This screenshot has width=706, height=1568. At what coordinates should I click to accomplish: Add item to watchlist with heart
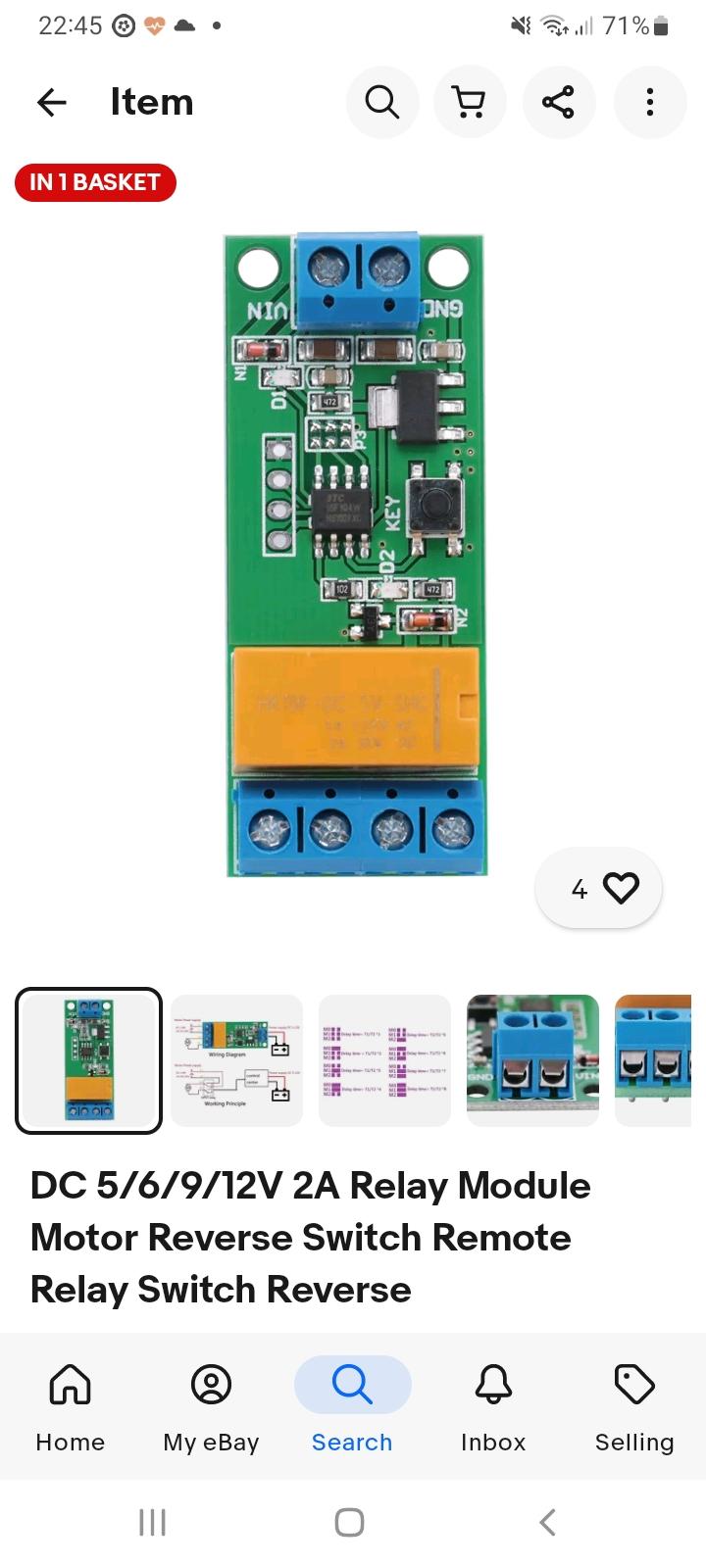click(x=599, y=889)
